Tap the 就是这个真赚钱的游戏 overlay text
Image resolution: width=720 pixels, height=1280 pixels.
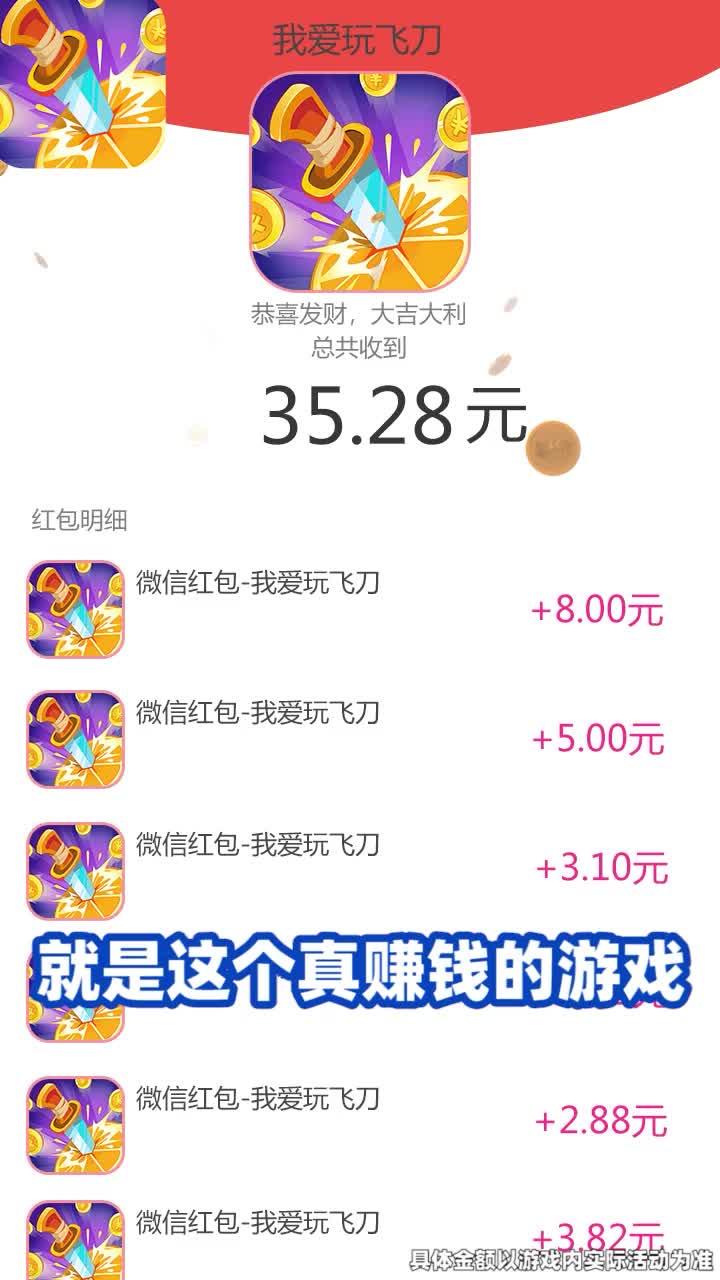360,965
